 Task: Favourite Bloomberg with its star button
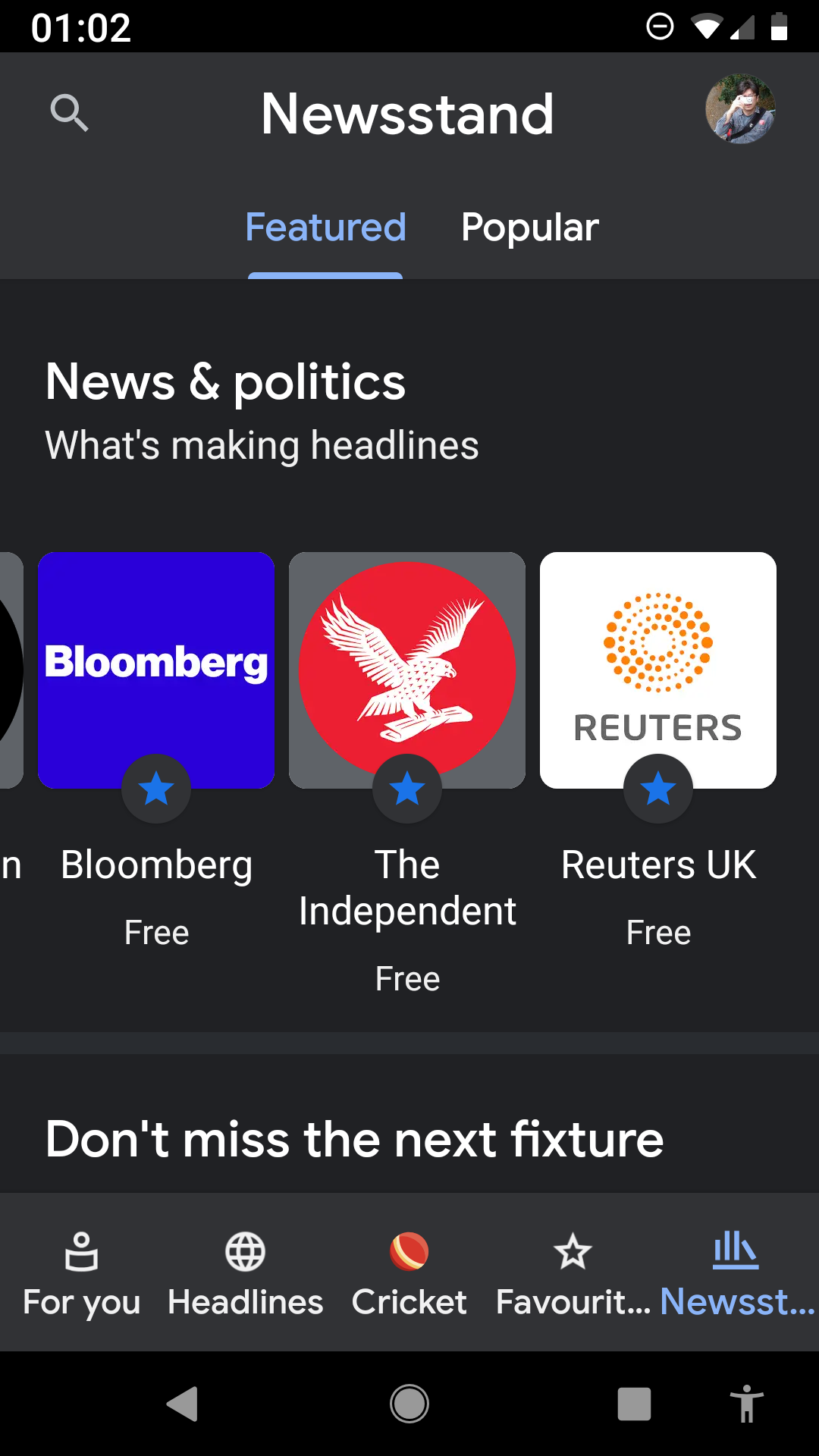[156, 789]
